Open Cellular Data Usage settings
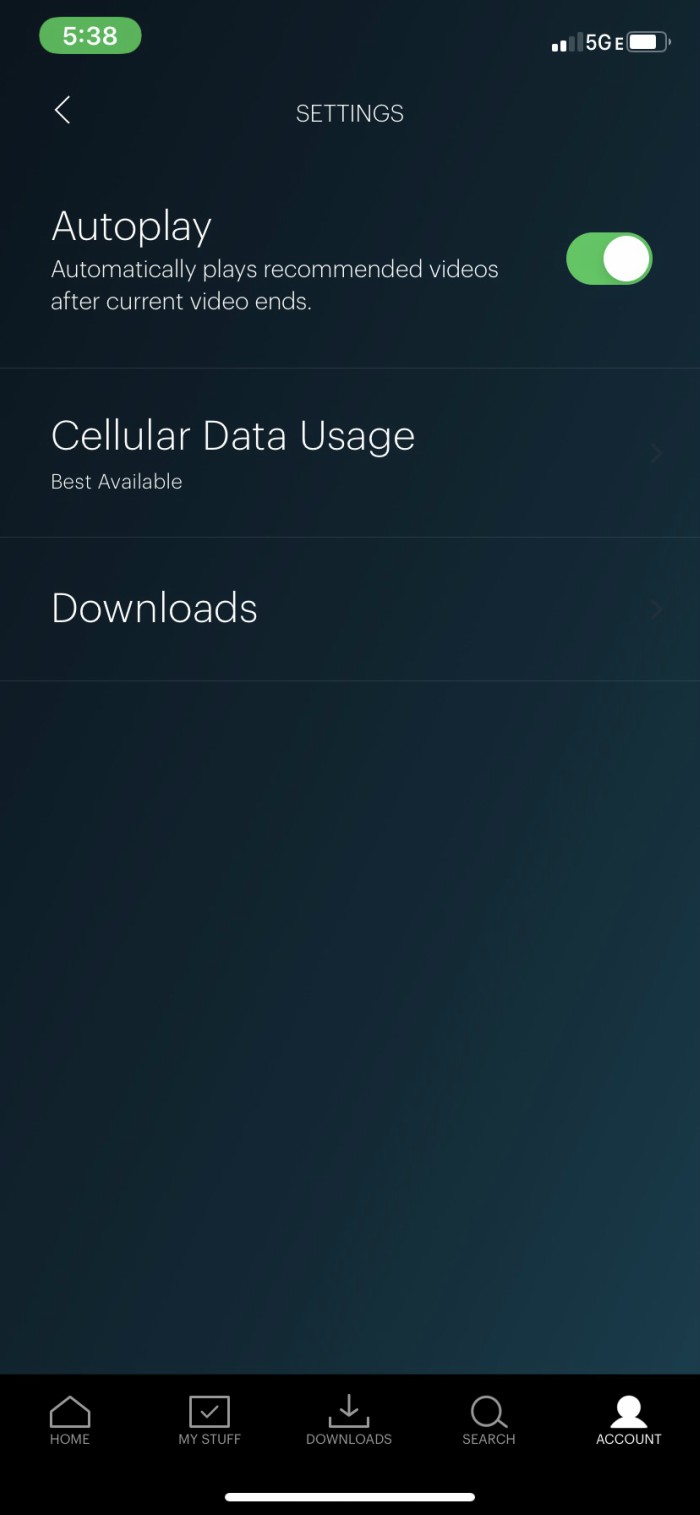700x1515 pixels. [350, 453]
